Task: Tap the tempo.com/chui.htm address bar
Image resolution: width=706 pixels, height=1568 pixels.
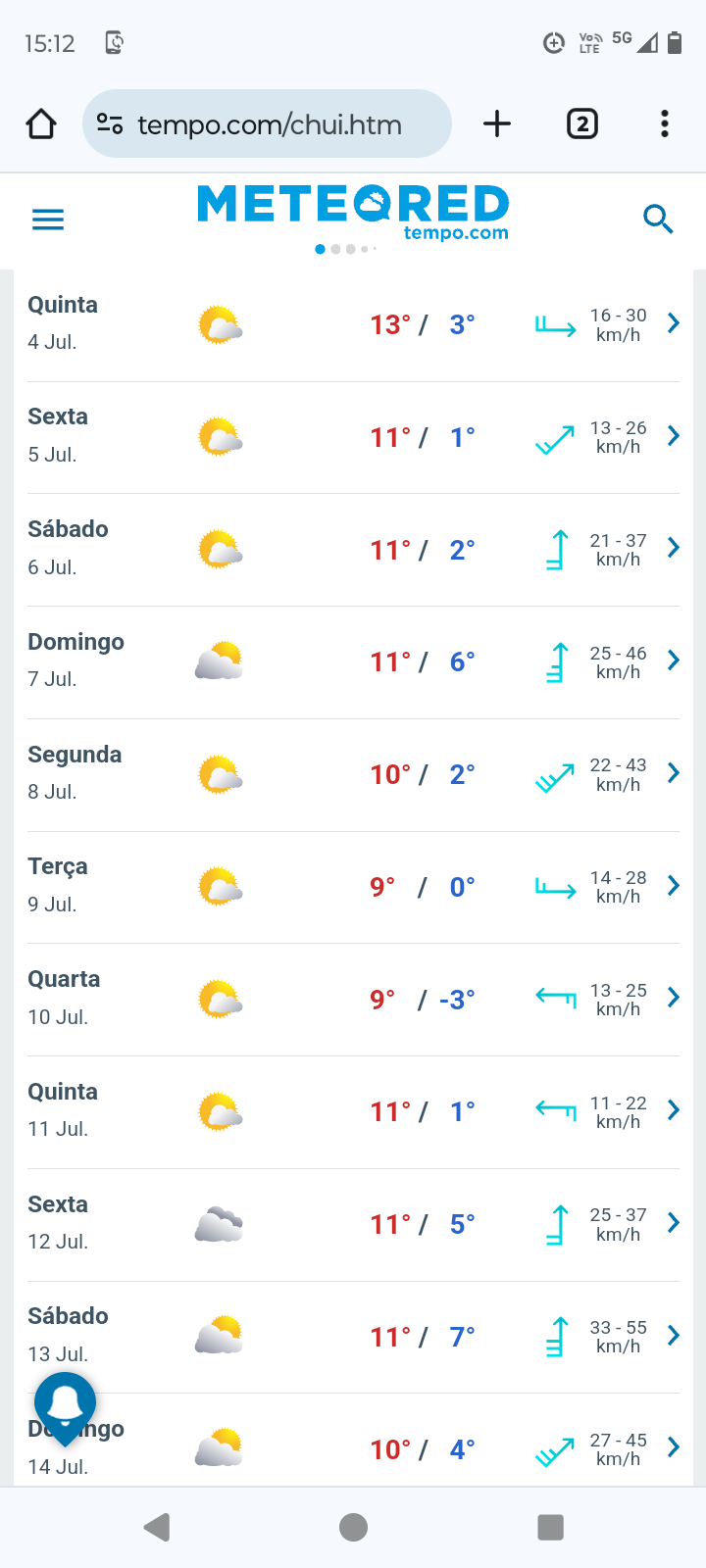Action: pos(267,123)
